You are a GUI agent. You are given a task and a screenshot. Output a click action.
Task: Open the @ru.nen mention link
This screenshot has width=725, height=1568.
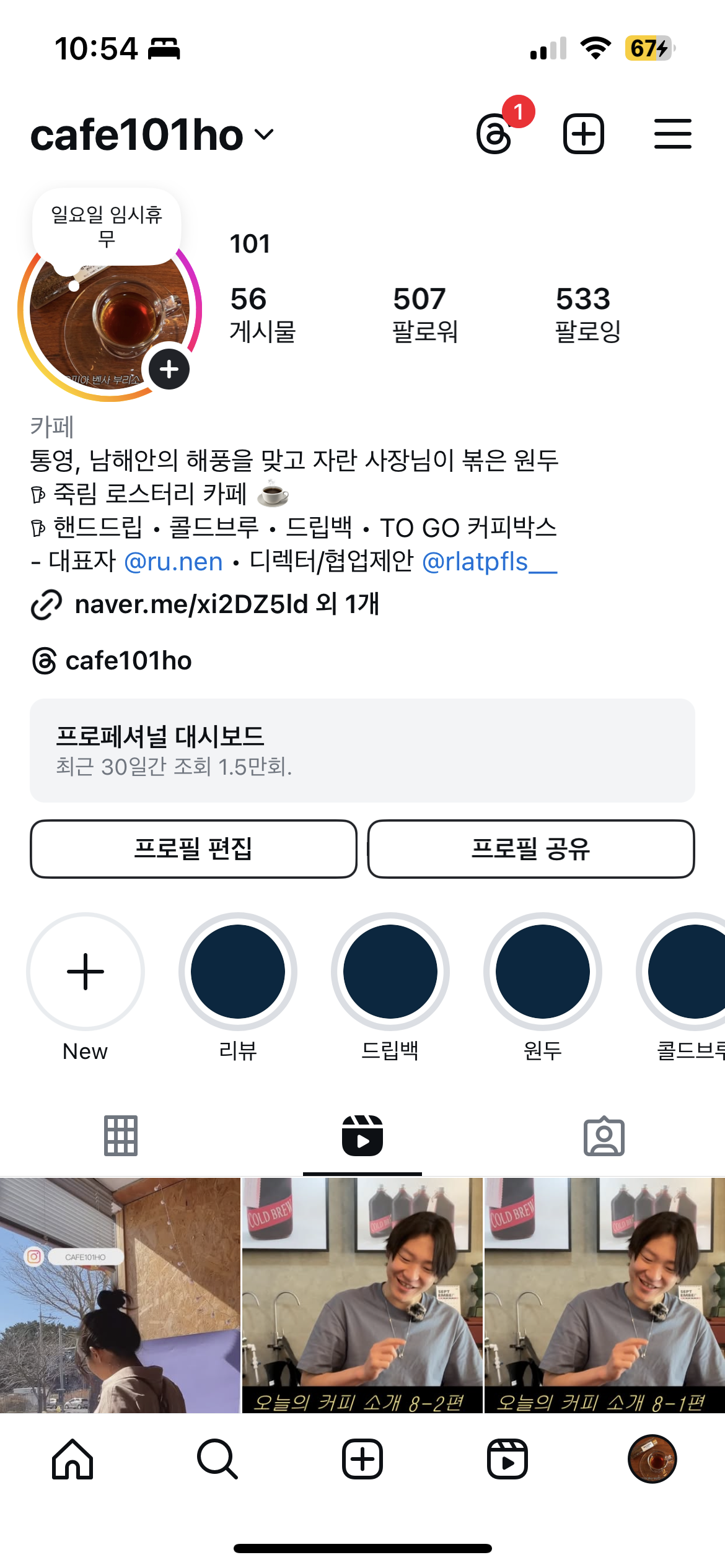173,562
